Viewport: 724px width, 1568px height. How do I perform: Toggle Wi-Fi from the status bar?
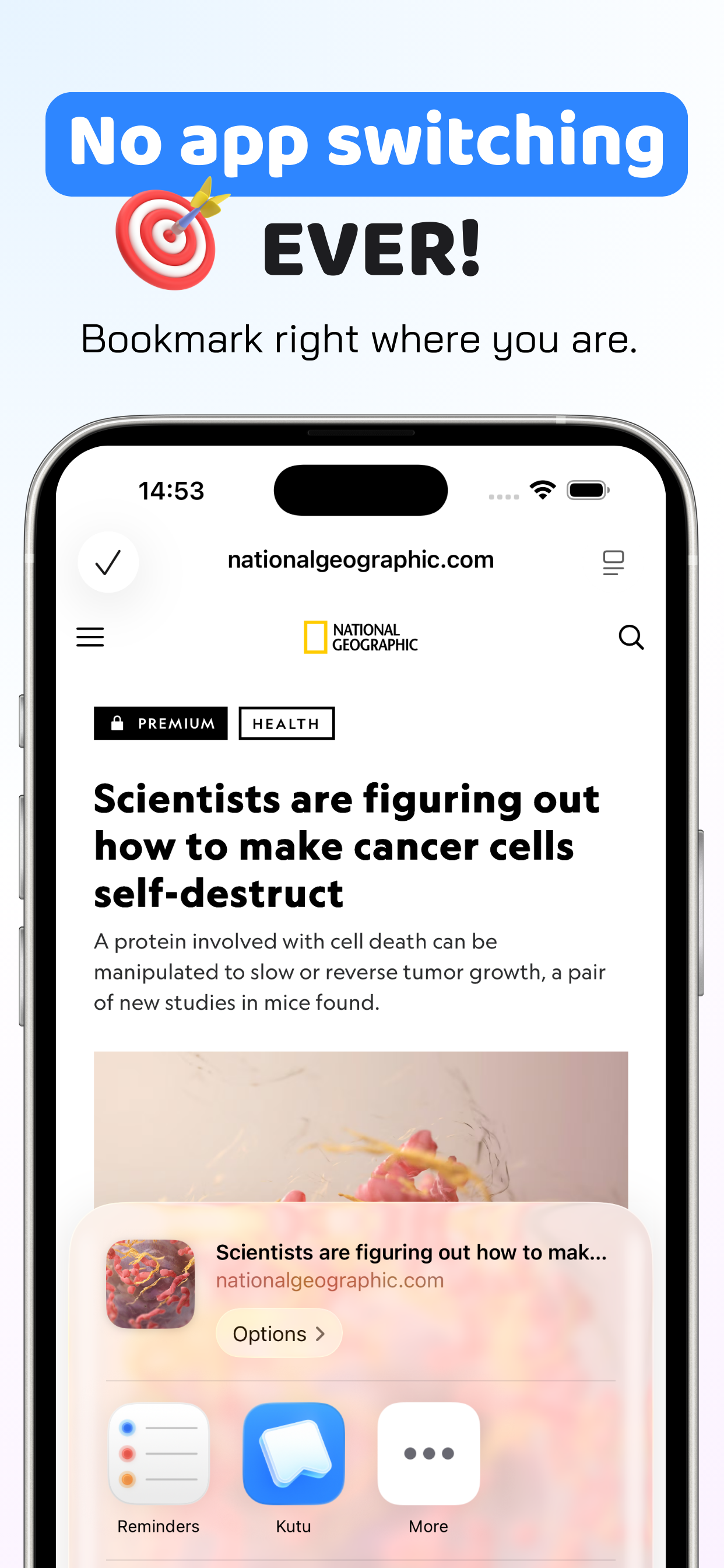pyautogui.click(x=542, y=489)
